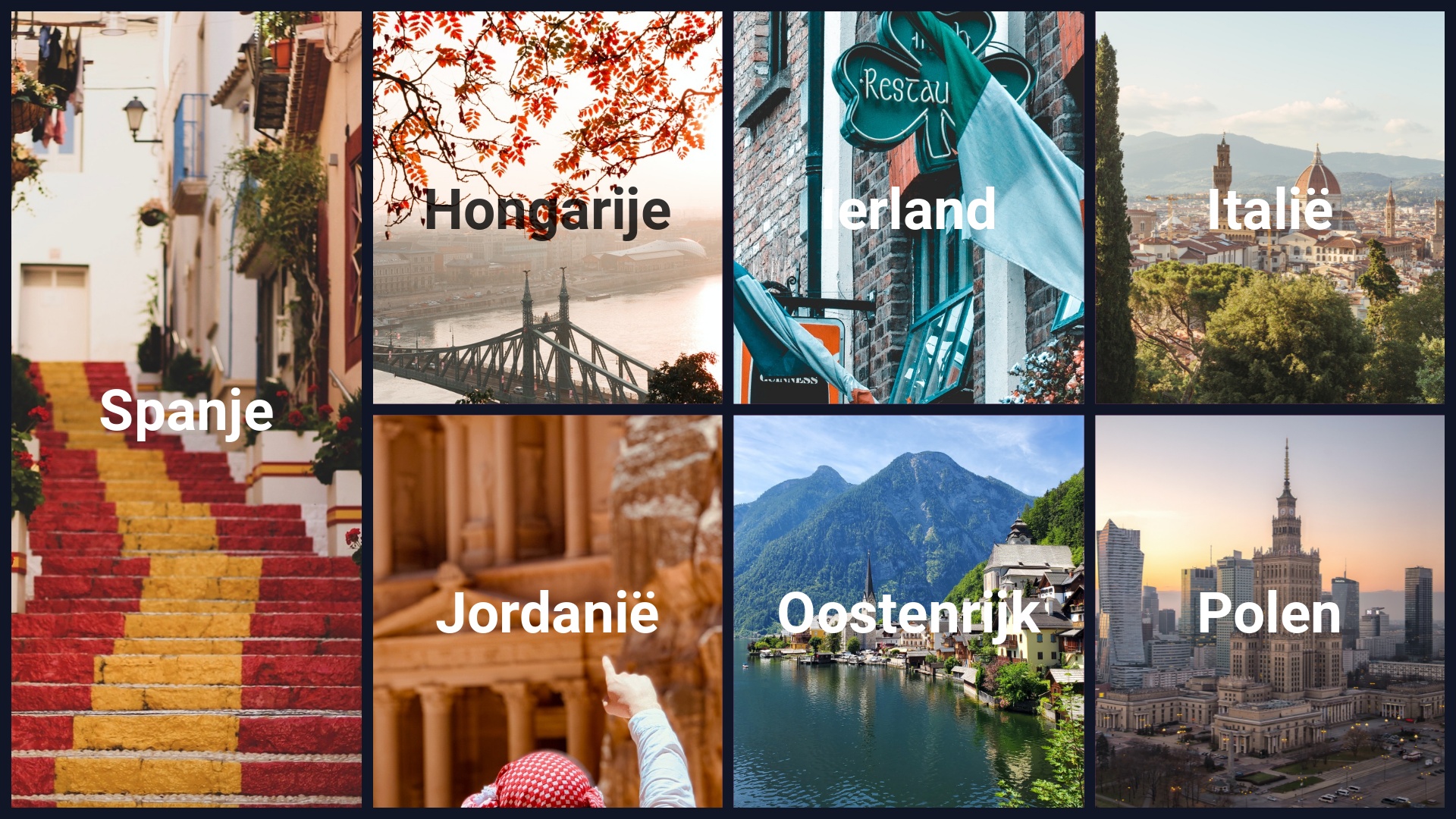Open the Jordanië tile
This screenshot has height=819, width=1456.
547,611
